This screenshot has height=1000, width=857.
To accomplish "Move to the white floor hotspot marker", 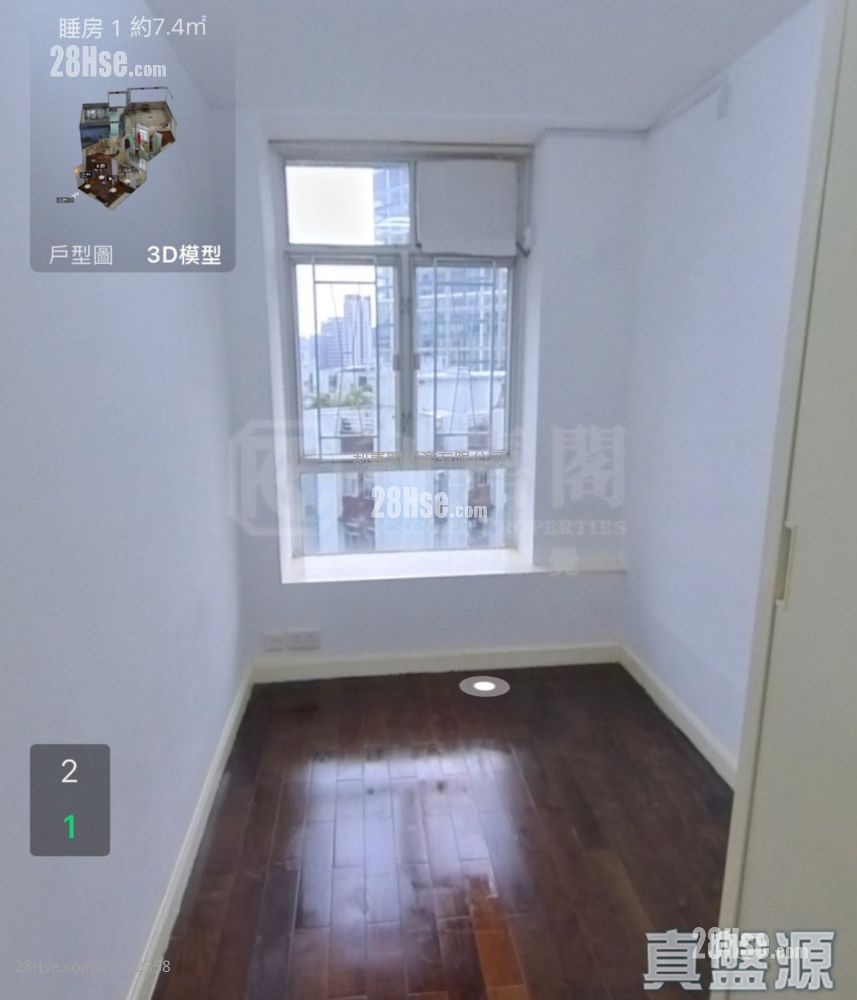I will (484, 686).
